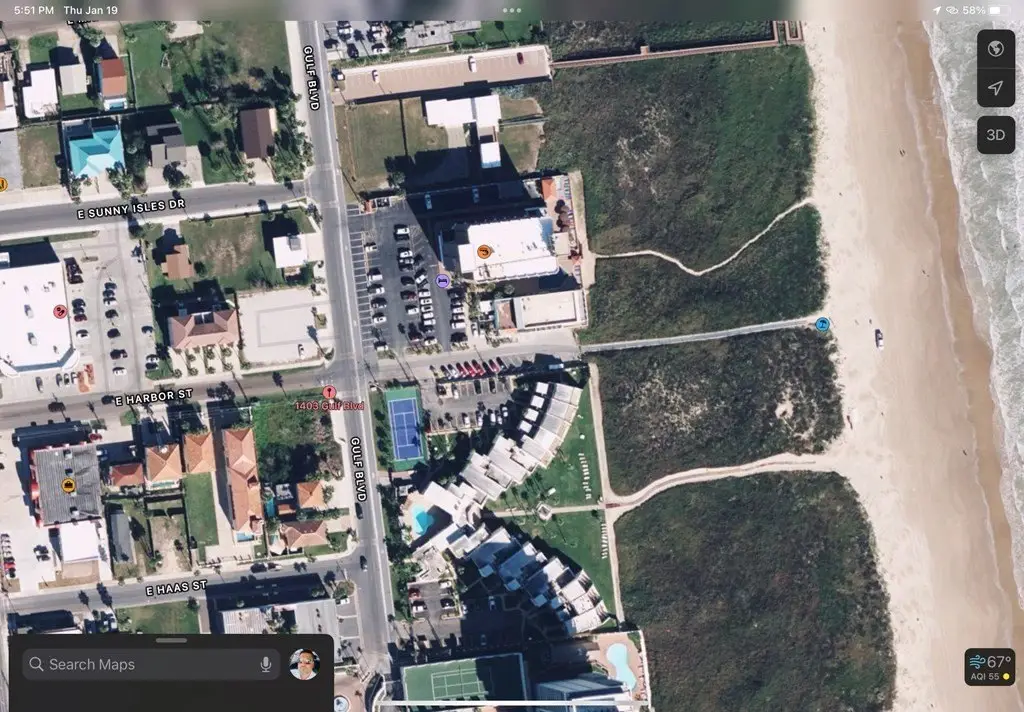The height and width of the screenshot is (712, 1024).
Task: Open the weather 67° widget
Action: (989, 667)
